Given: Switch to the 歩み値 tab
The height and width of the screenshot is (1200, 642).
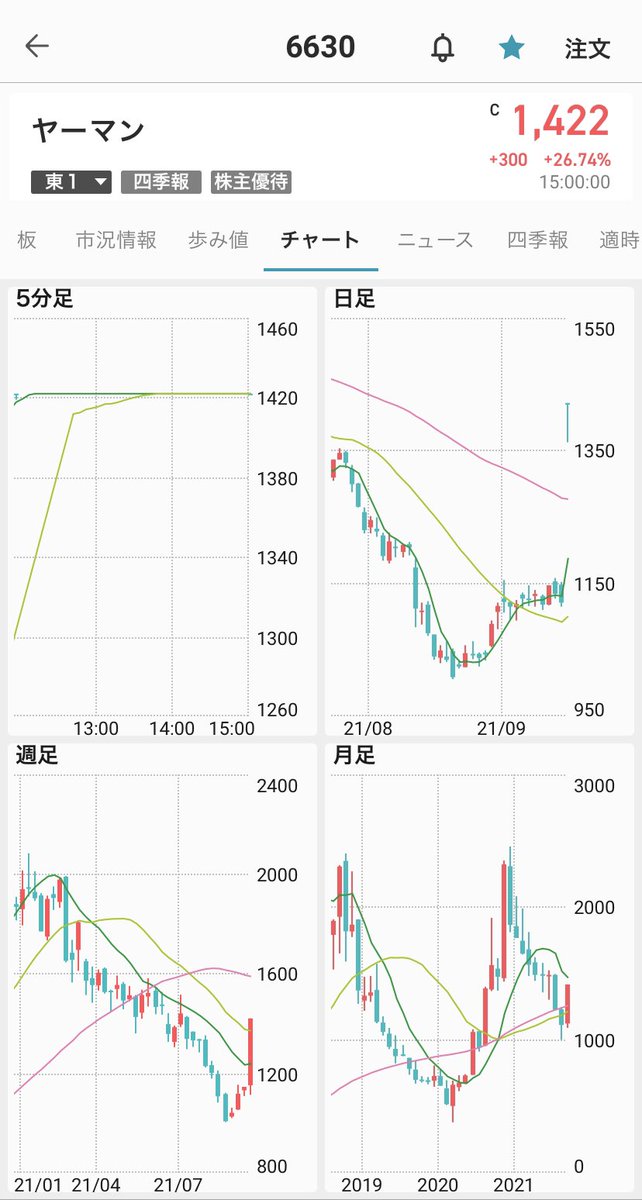Looking at the screenshot, I should click(218, 239).
